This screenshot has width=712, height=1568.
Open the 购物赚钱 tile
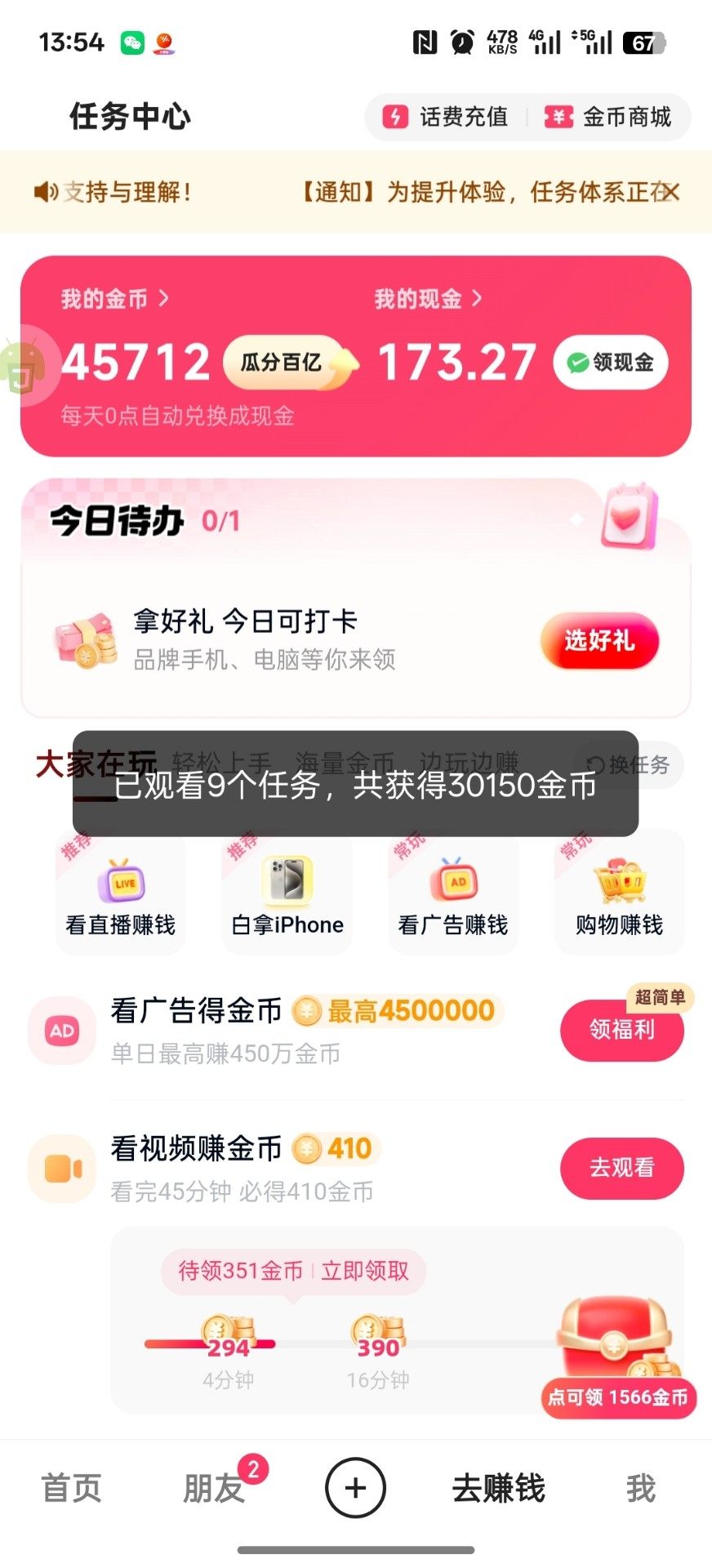(619, 893)
